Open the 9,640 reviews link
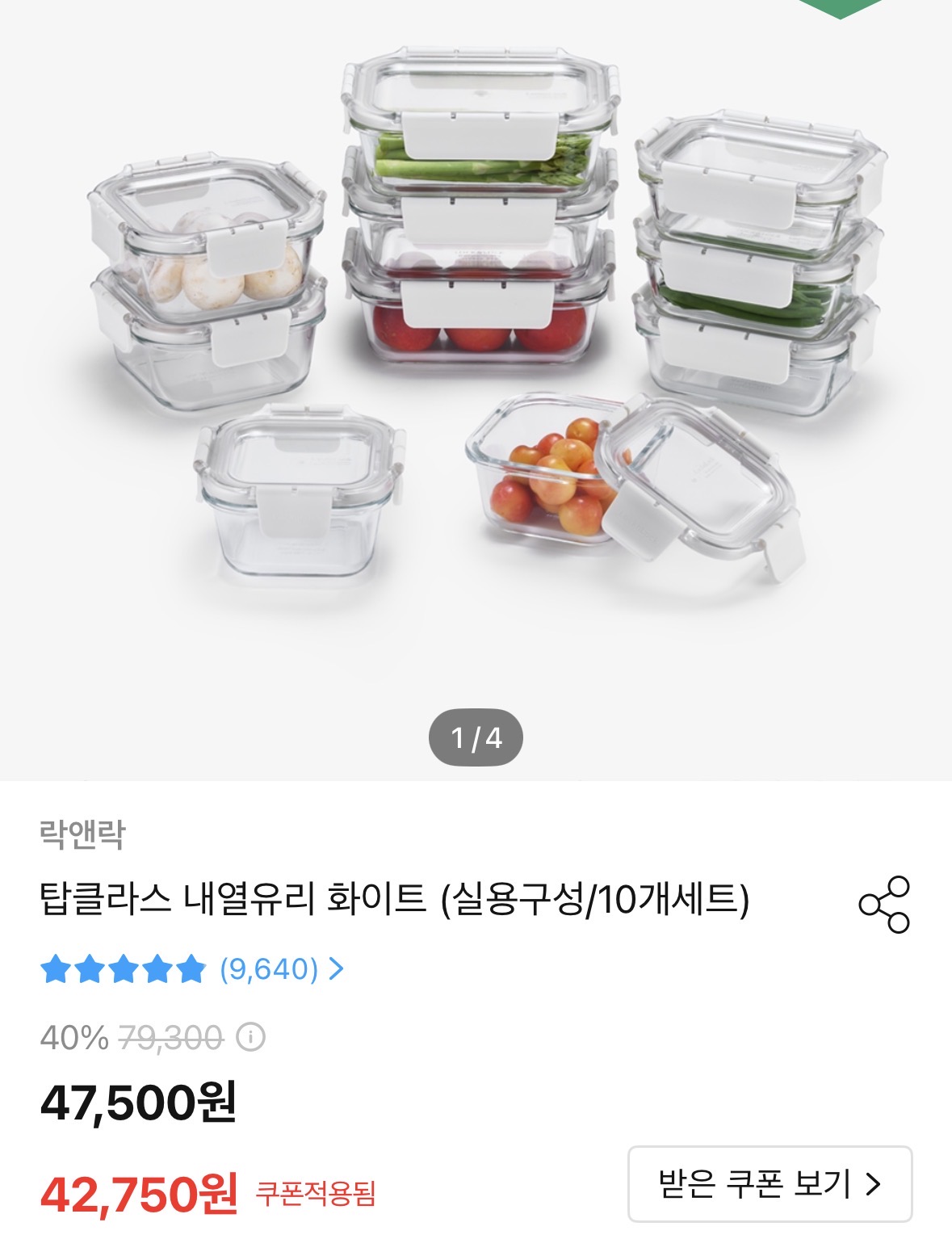The image size is (952, 1235). (280, 968)
